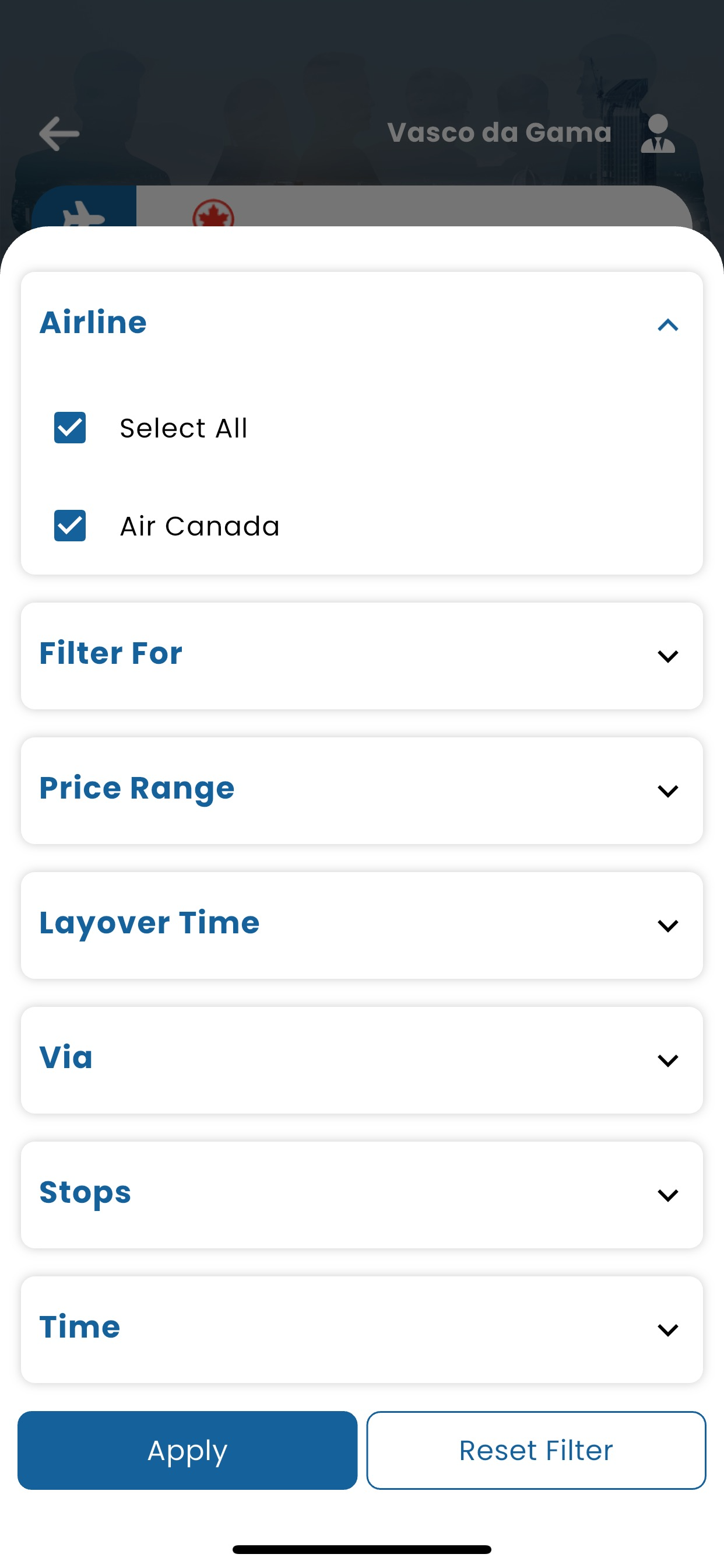Collapse the Airline section
Image resolution: width=724 pixels, height=1568 pixels.
667,324
